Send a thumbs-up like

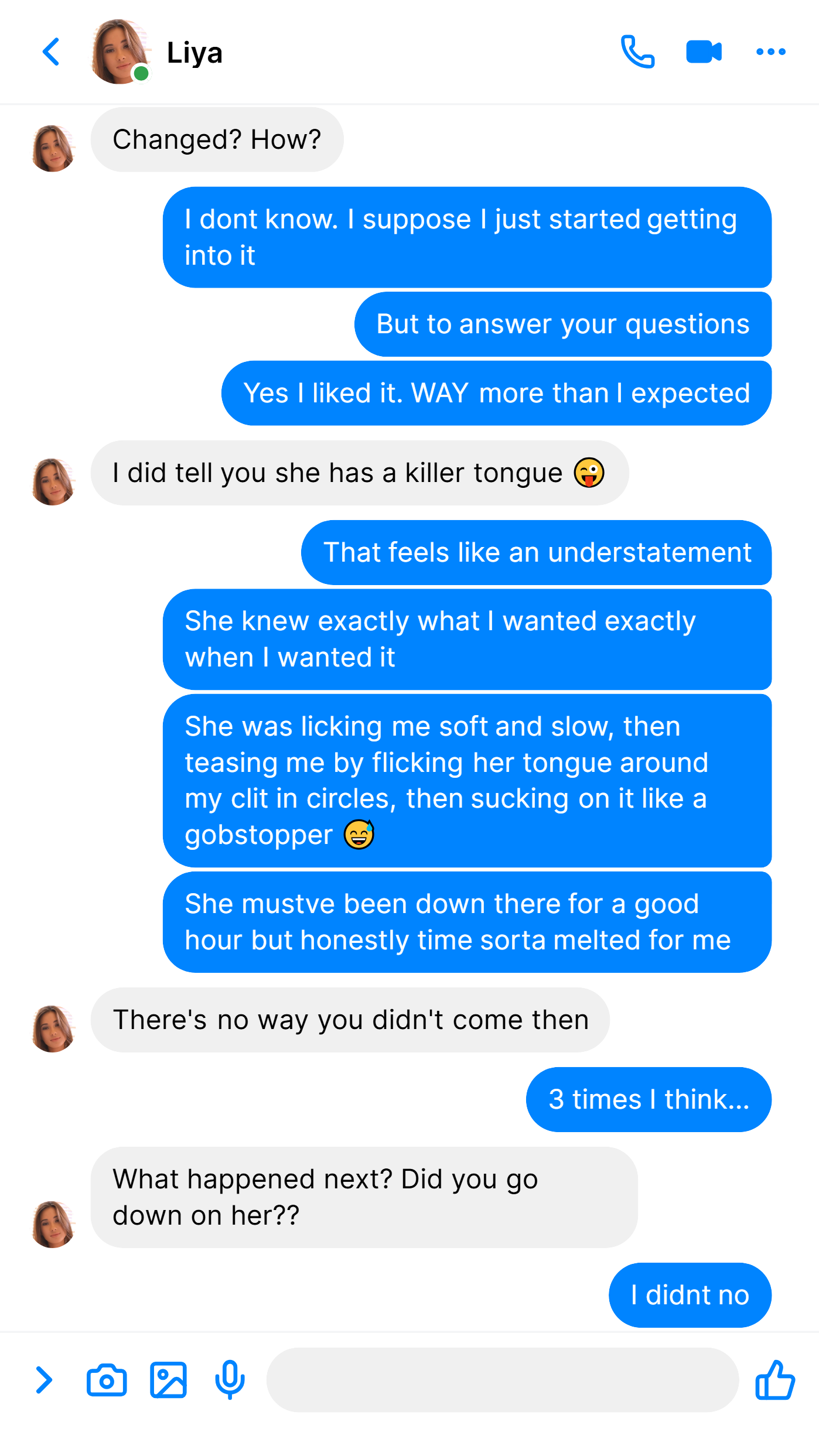[774, 1379]
